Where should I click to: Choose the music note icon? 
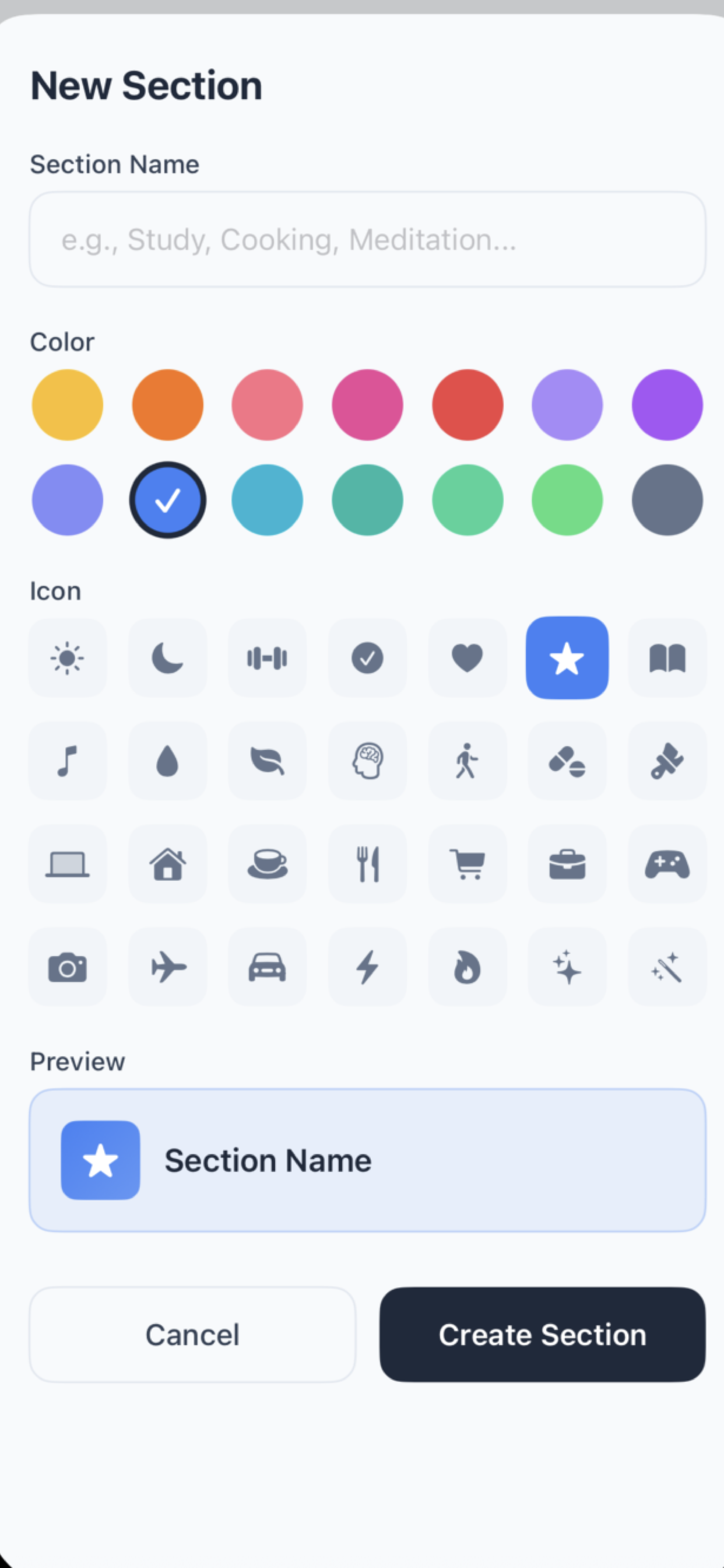(x=68, y=761)
